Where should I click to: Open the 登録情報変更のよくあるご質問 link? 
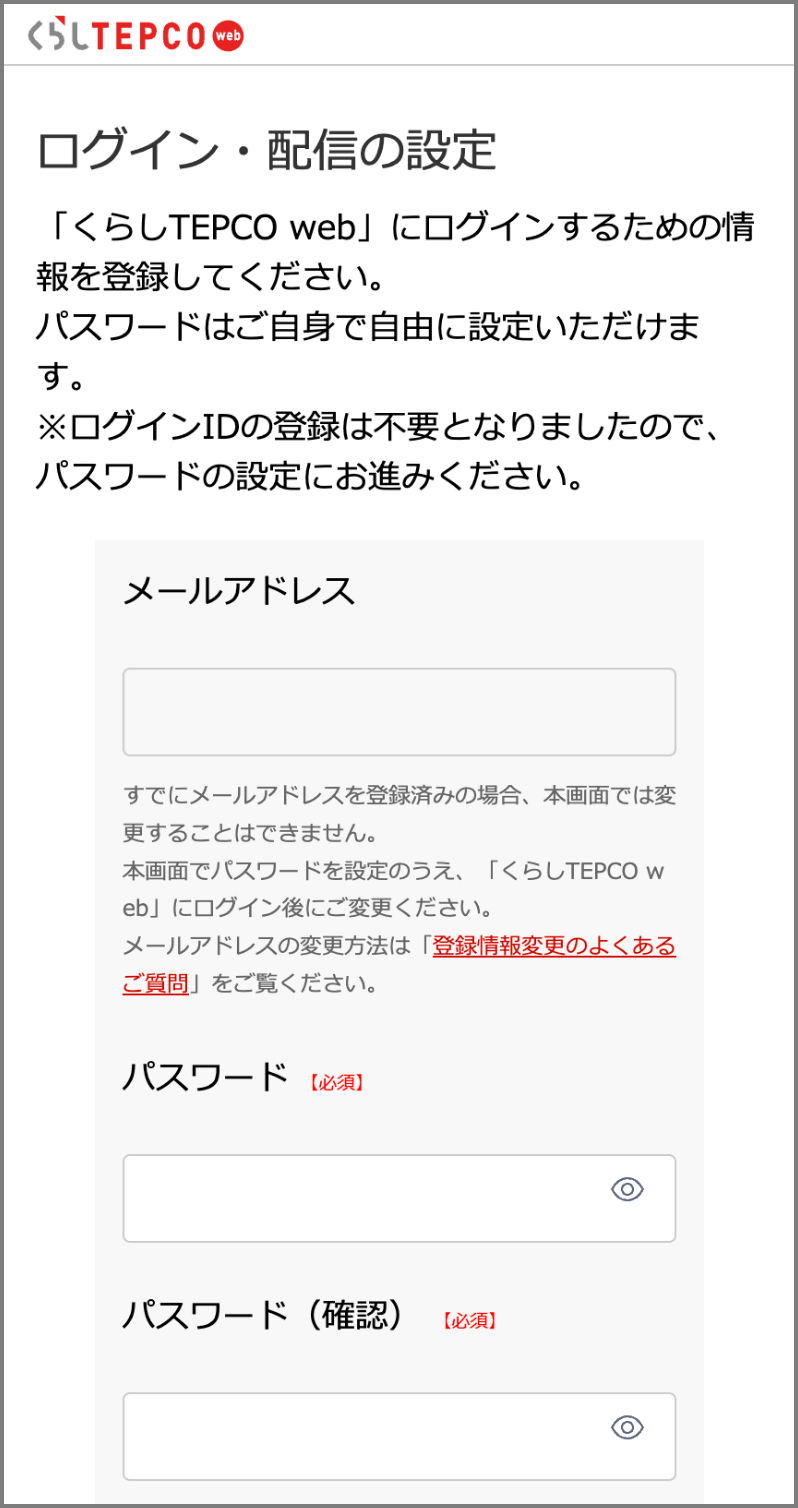[553, 946]
